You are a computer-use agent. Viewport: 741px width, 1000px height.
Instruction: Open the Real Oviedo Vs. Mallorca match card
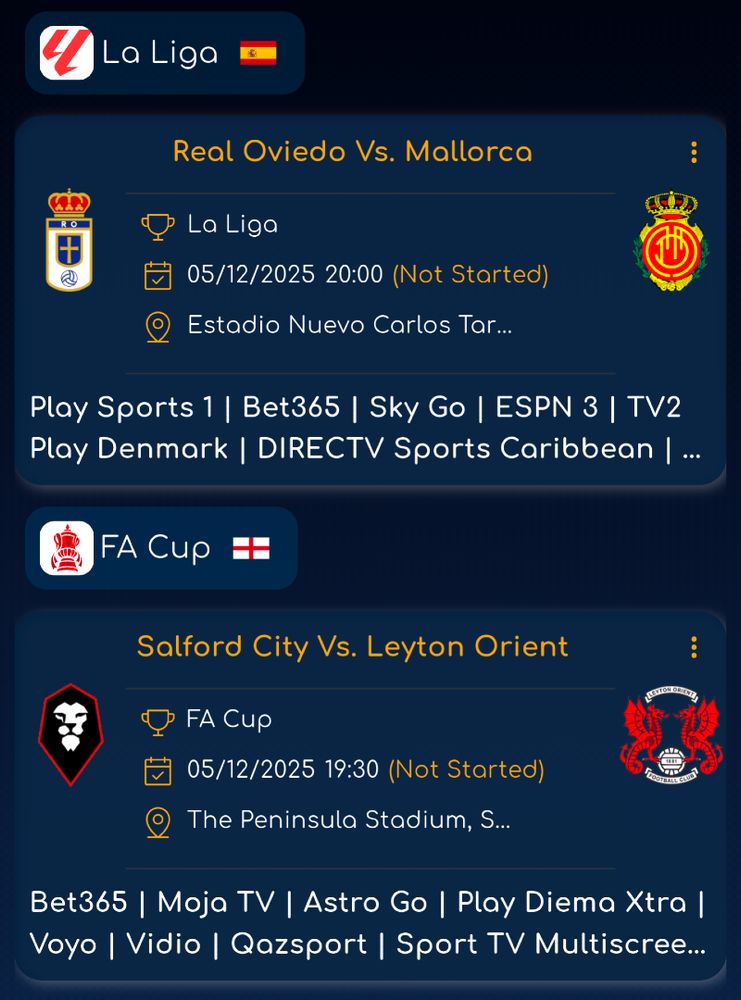(x=370, y=300)
